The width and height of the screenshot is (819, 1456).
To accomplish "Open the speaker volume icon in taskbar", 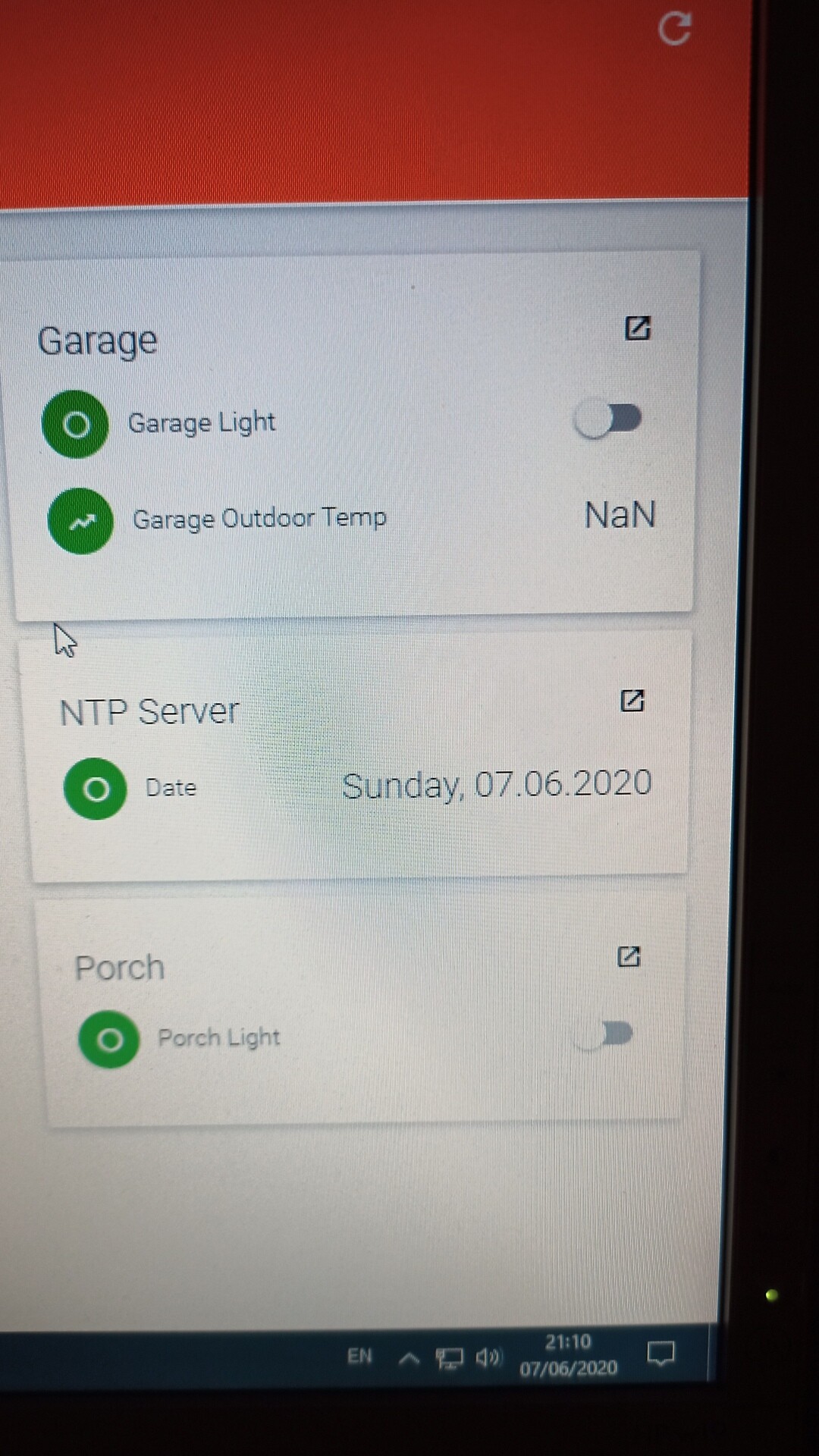I will click(488, 1356).
